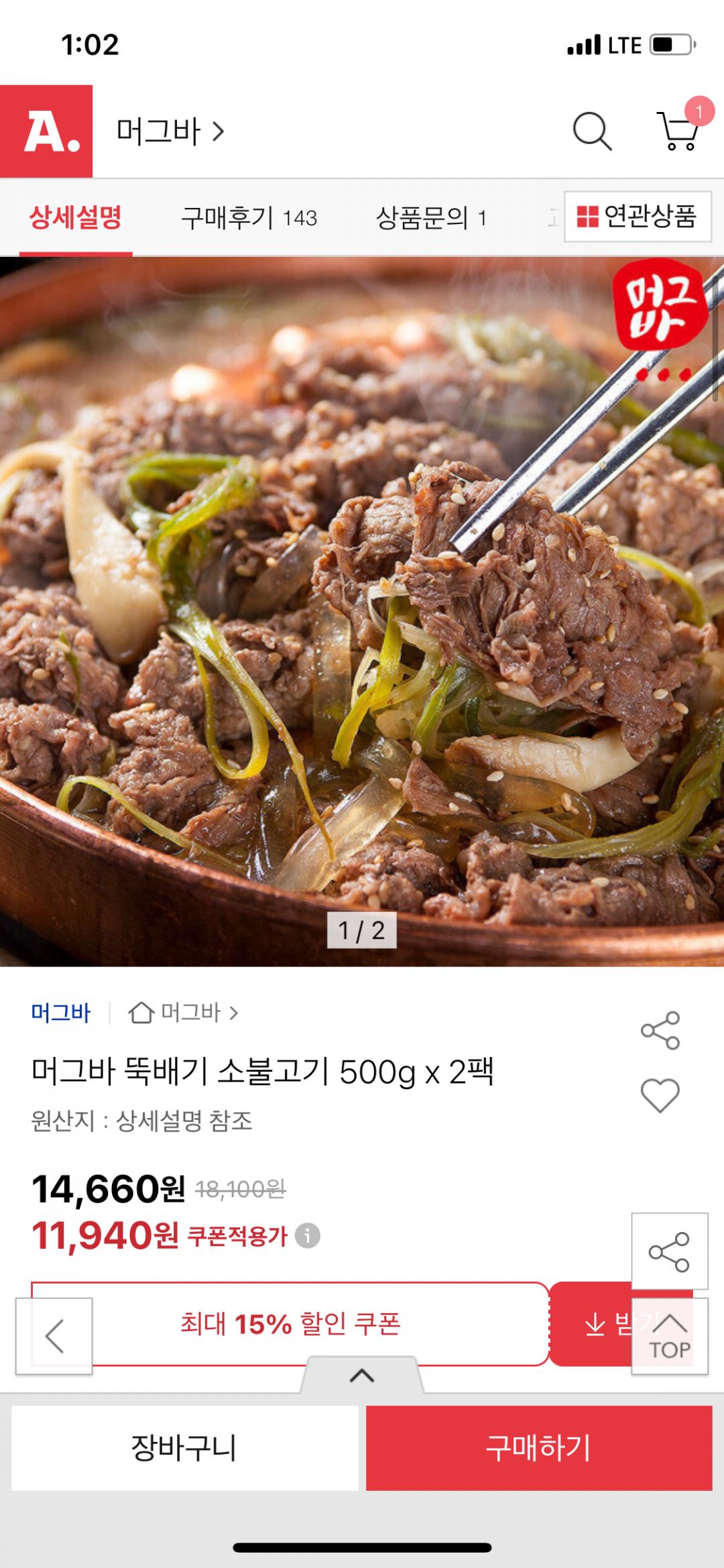Jump to TOP of the page
This screenshot has width=724, height=1568.
tap(670, 1336)
